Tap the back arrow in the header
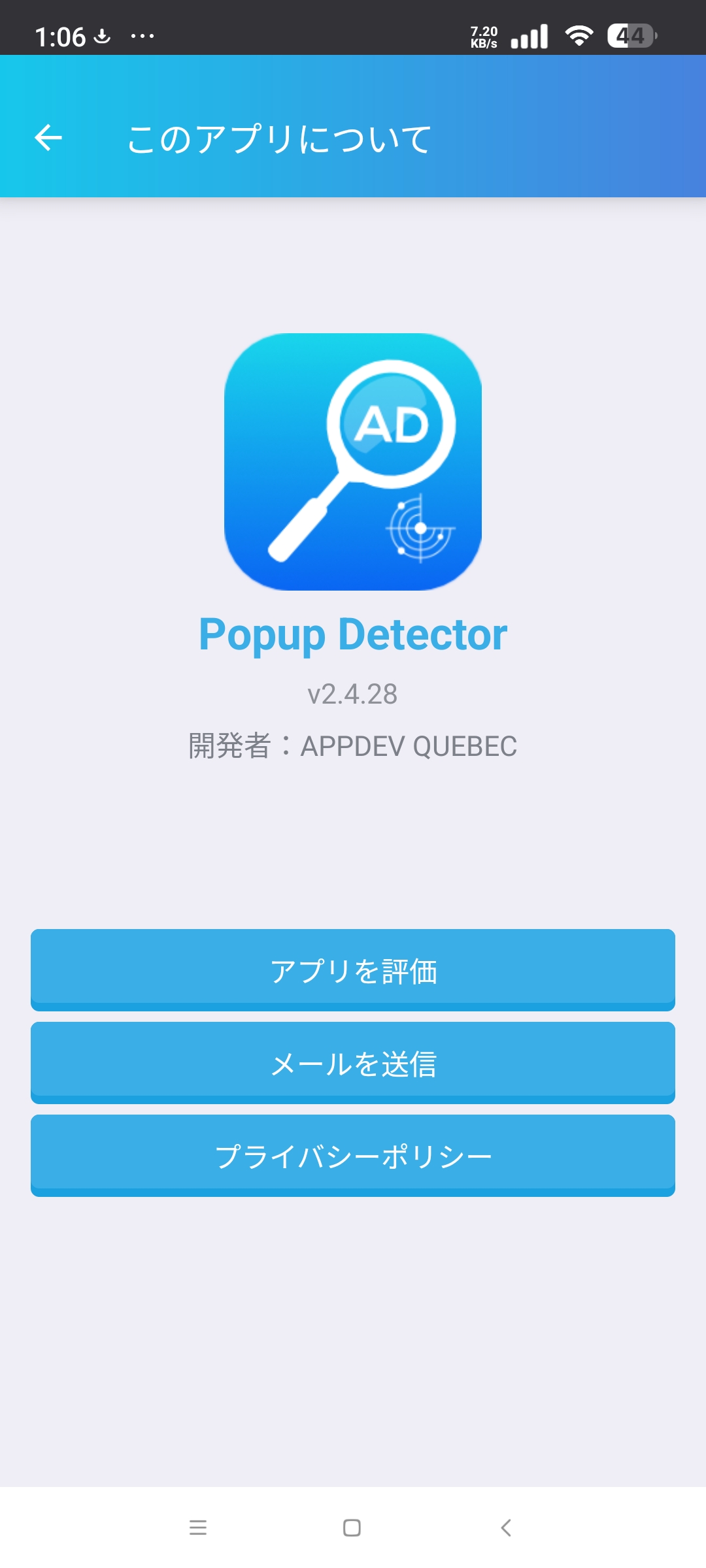This screenshot has width=706, height=1568. point(49,137)
